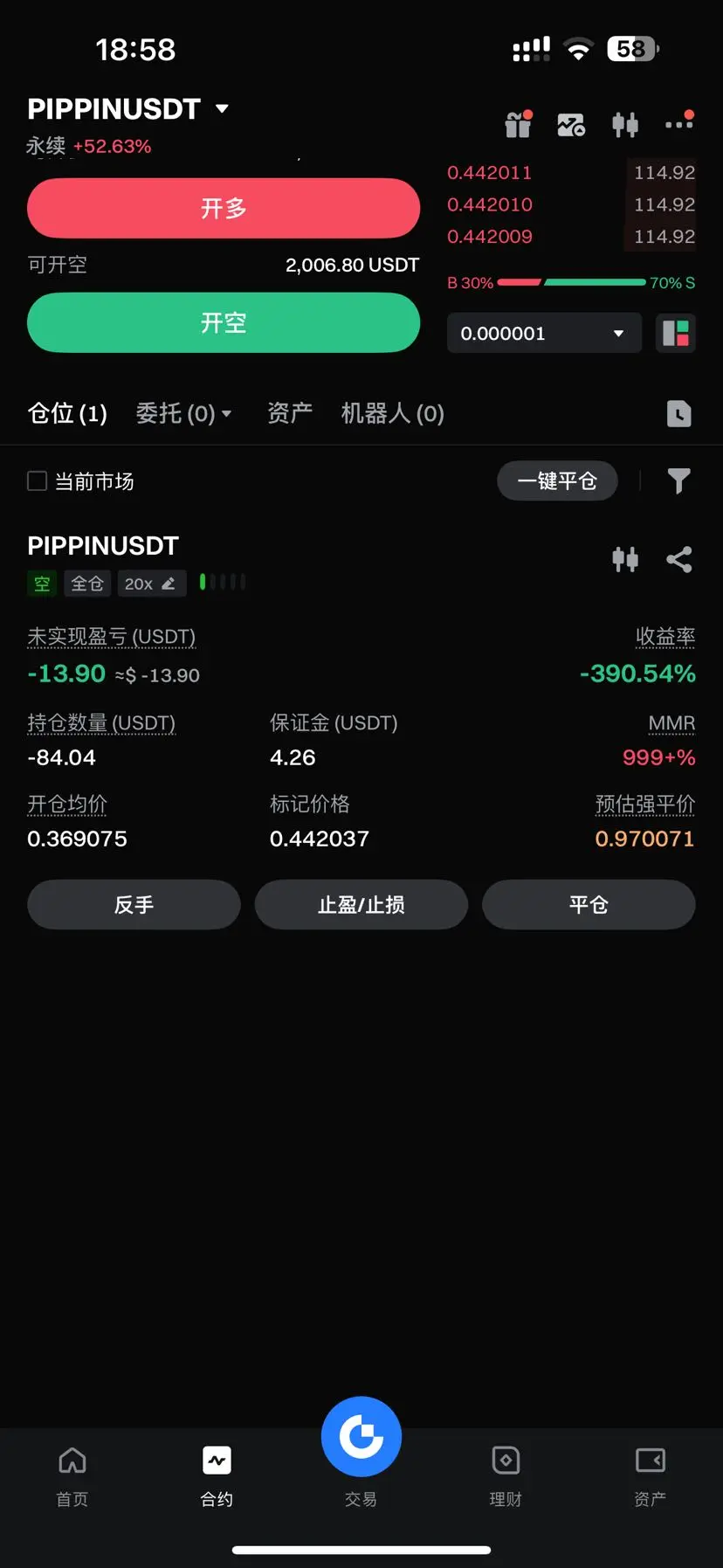Share the PIPPINUSDT position
The image size is (723, 1568).
click(679, 559)
